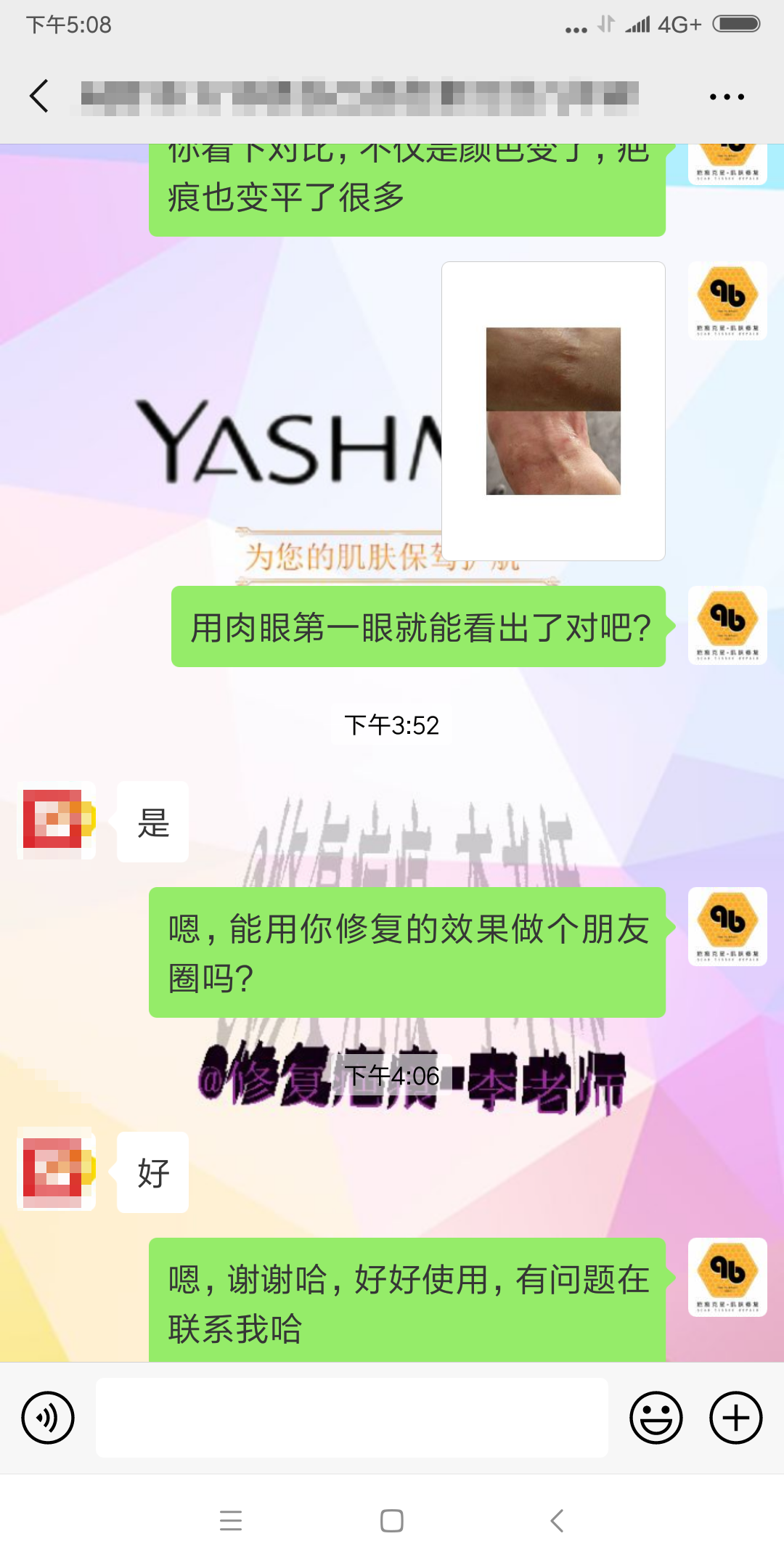Open the emoji picker
Viewport: 784px width, 1568px height.
[656, 1417]
